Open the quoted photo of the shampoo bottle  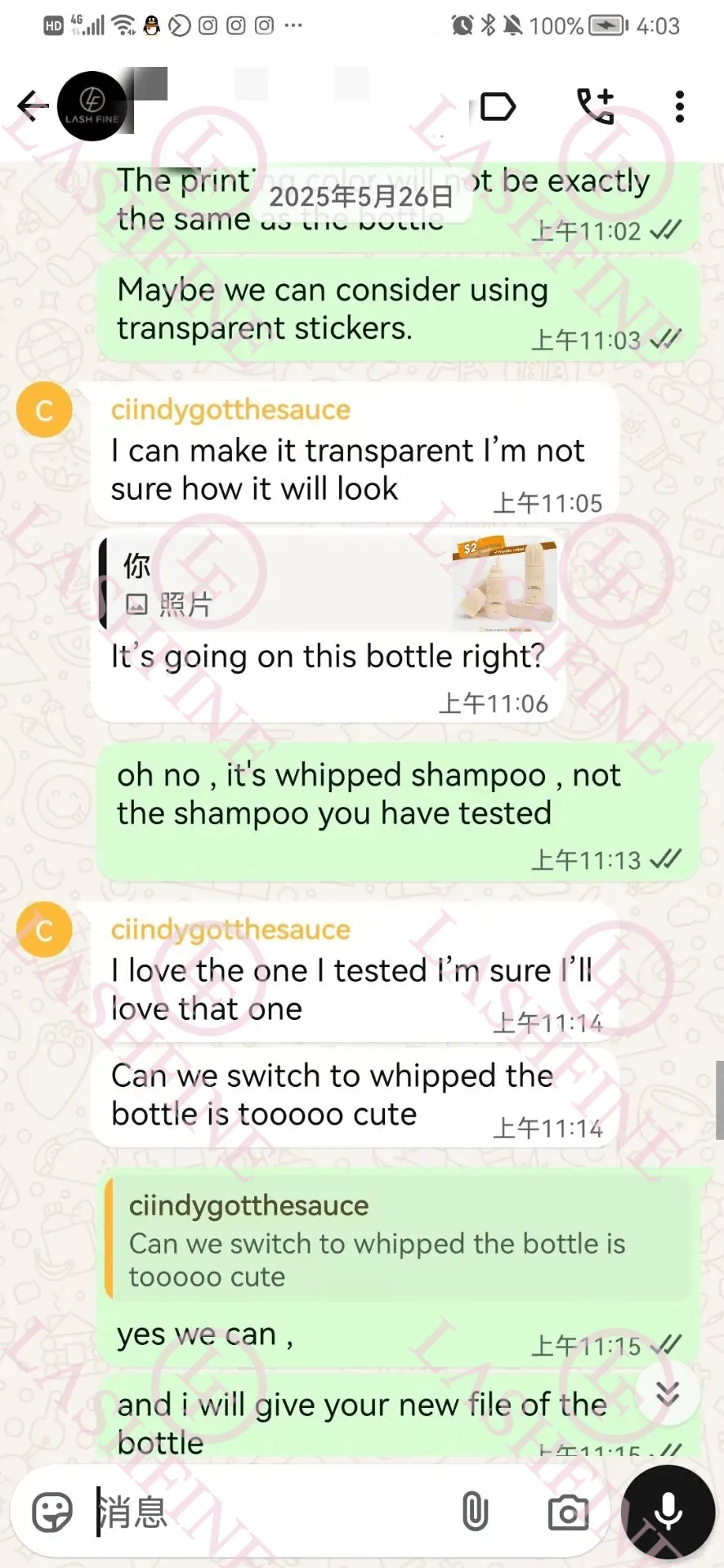(504, 583)
